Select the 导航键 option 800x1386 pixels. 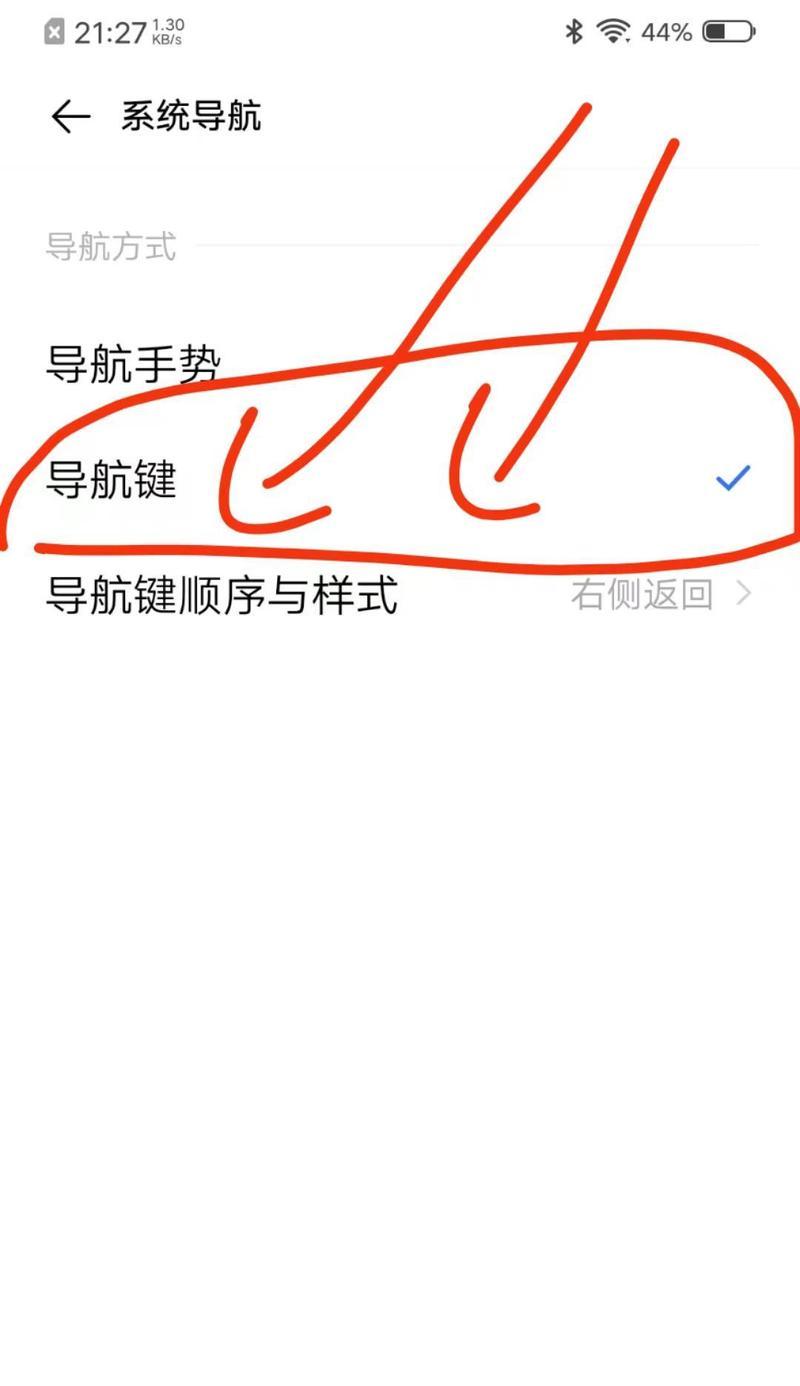112,481
